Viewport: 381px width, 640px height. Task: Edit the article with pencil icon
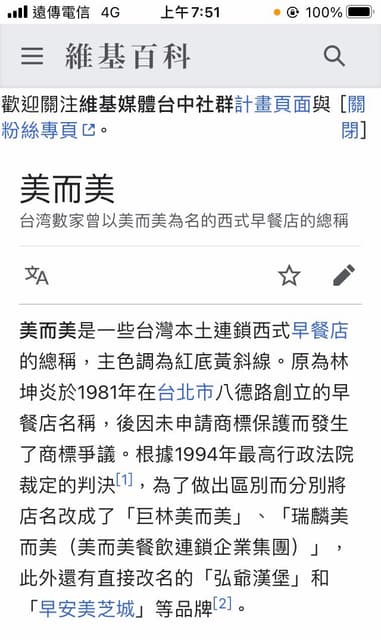tap(344, 275)
